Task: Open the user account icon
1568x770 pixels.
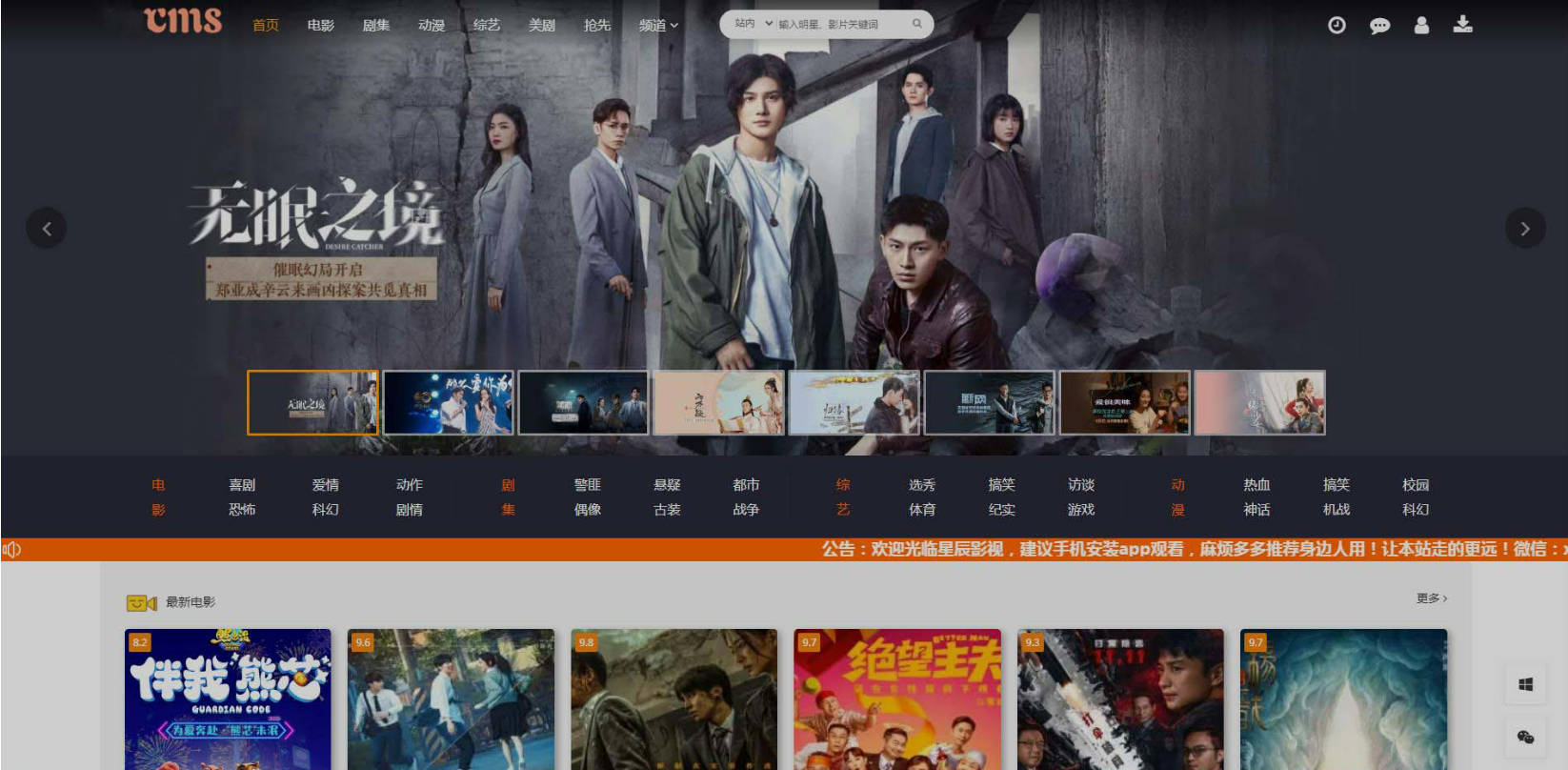Action: pos(1421,26)
